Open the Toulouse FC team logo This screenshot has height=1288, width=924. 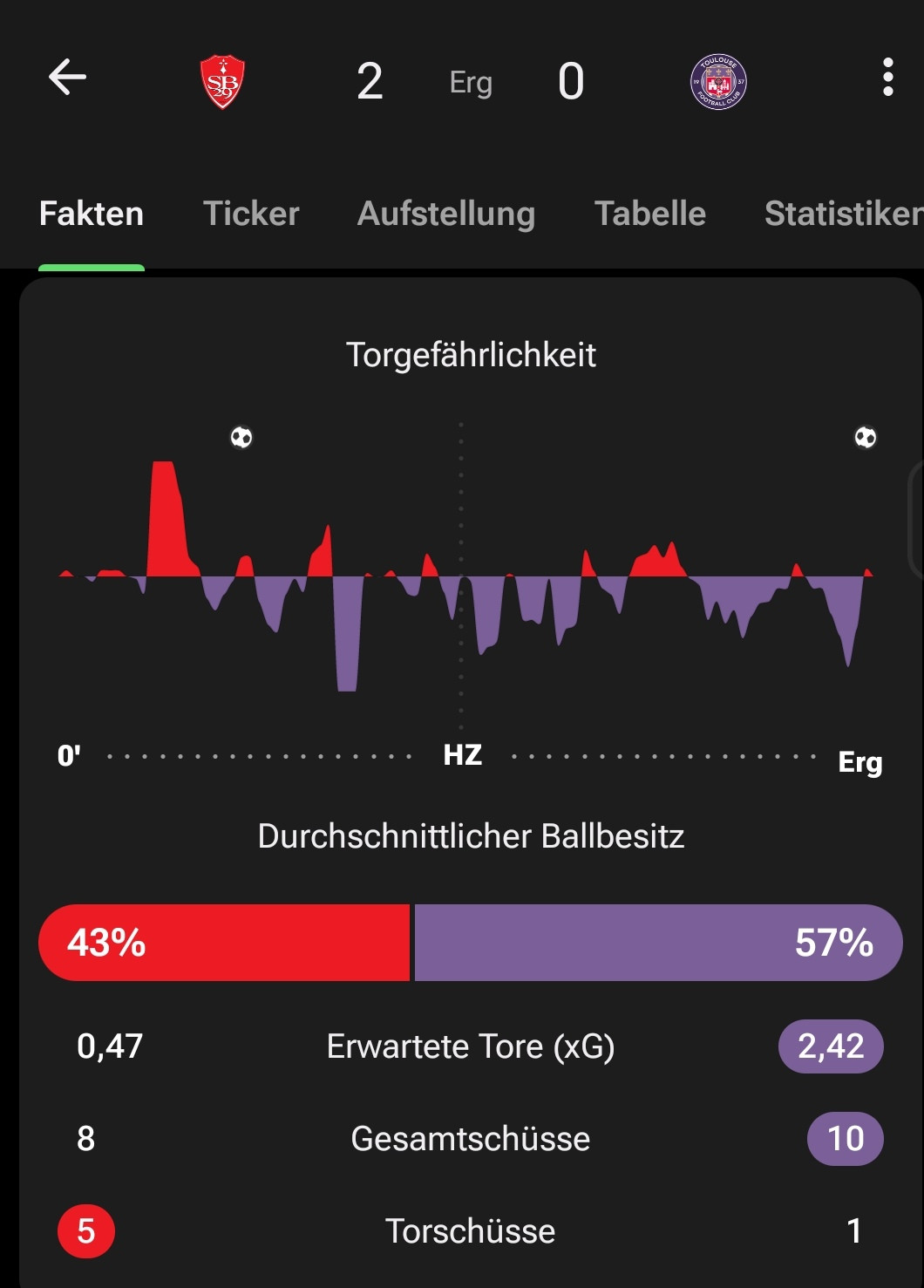point(718,82)
